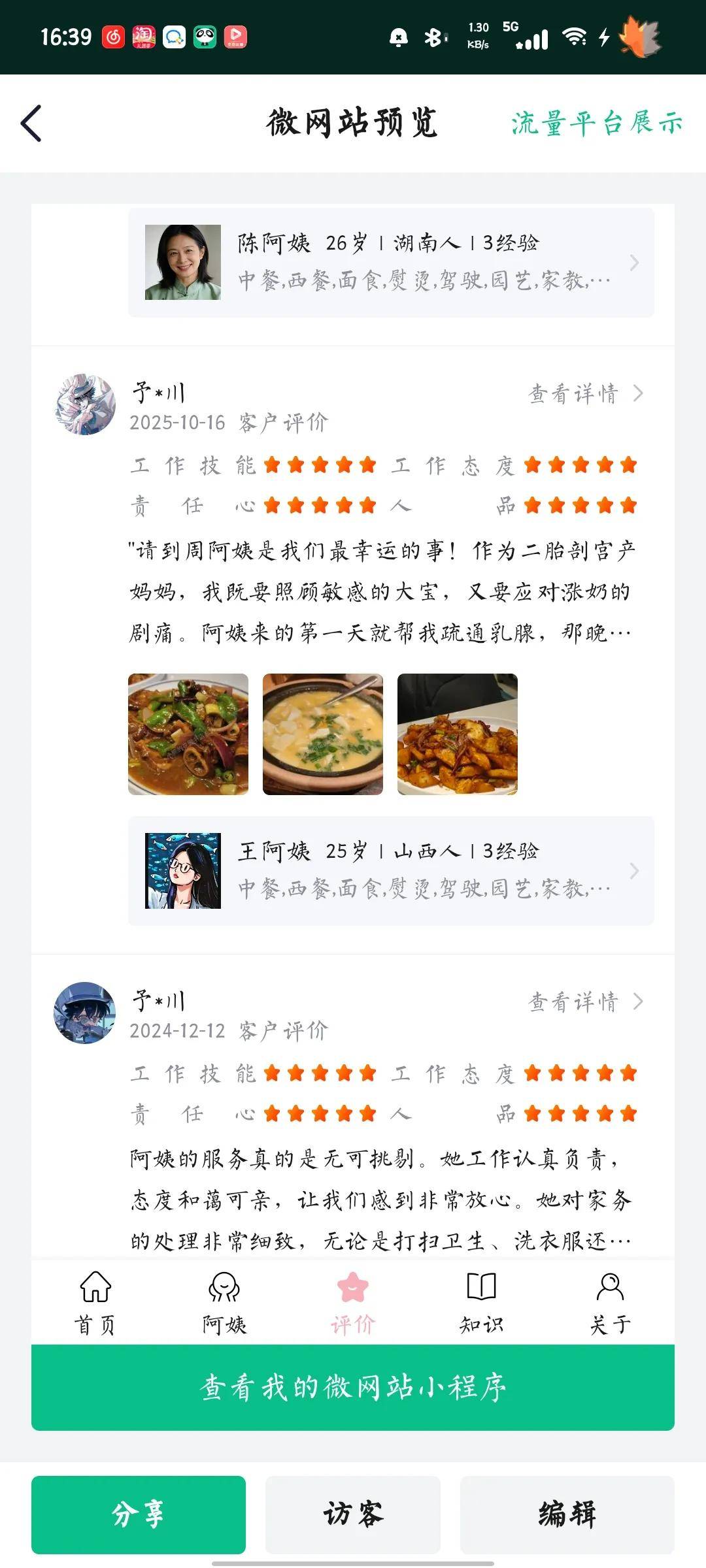This screenshot has height=1568, width=706.
Task: Open the green pepper dish photo
Action: pyautogui.click(x=188, y=734)
